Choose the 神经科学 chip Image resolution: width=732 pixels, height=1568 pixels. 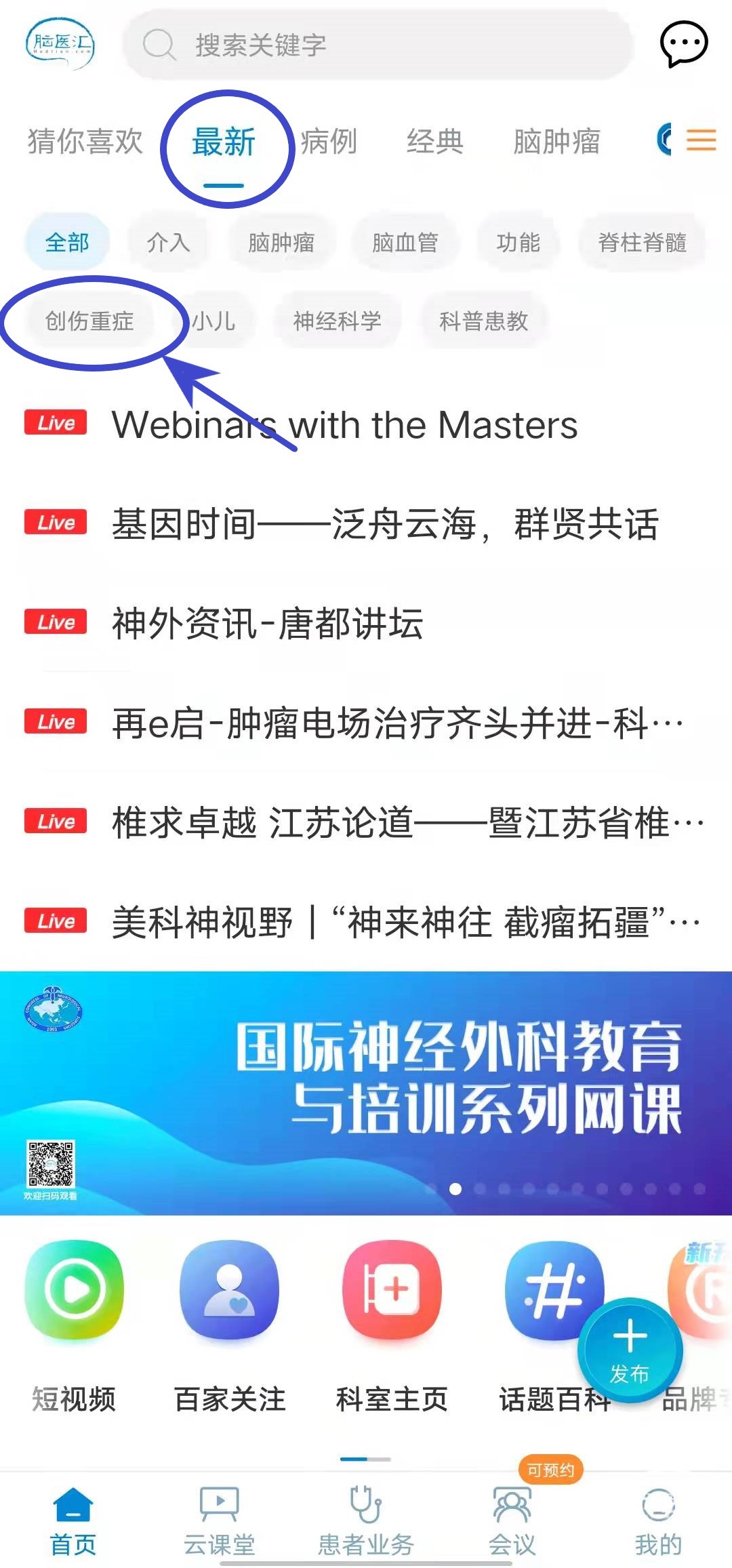coord(337,321)
